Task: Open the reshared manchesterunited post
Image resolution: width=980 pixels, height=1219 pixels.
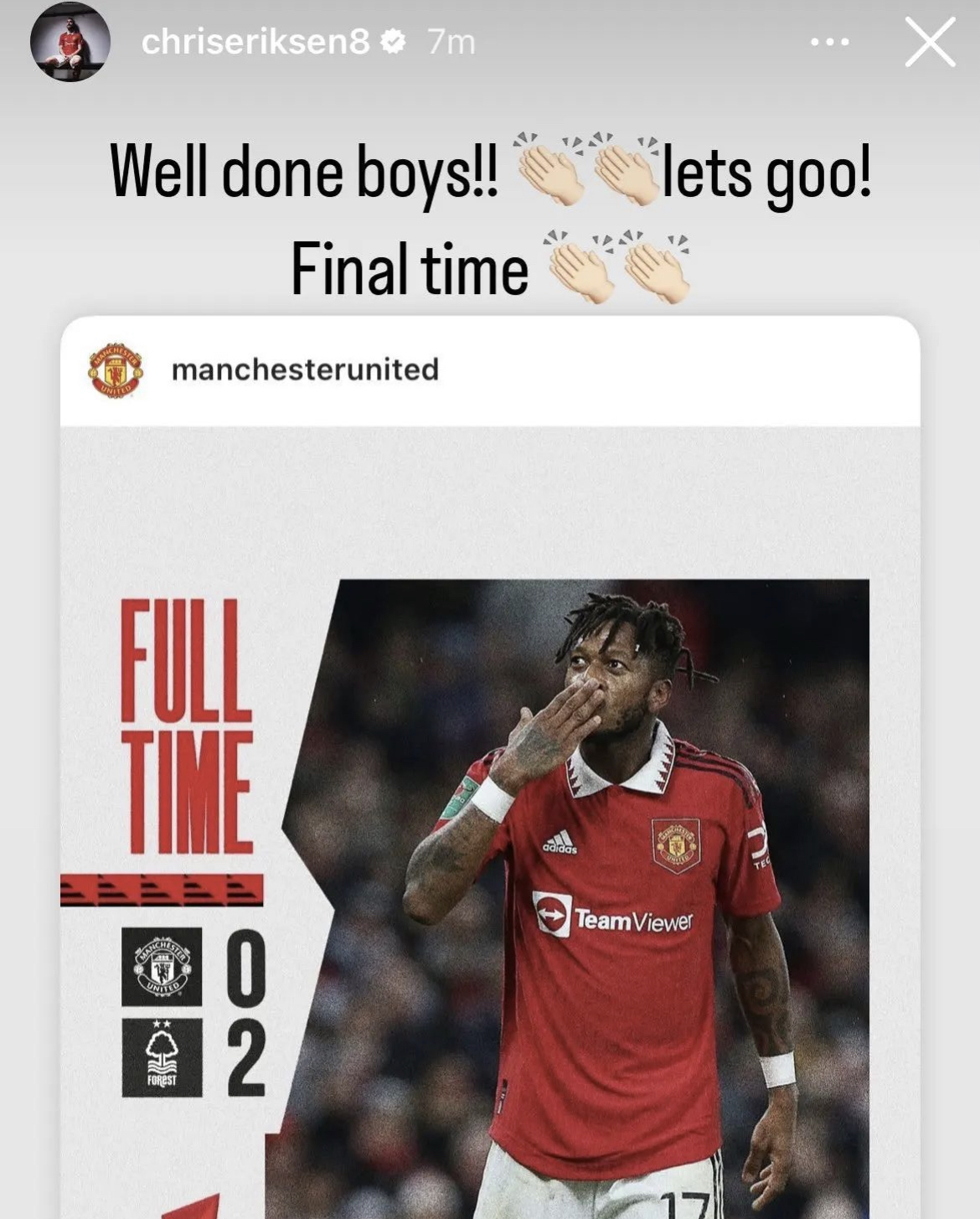Action: [x=490, y=754]
